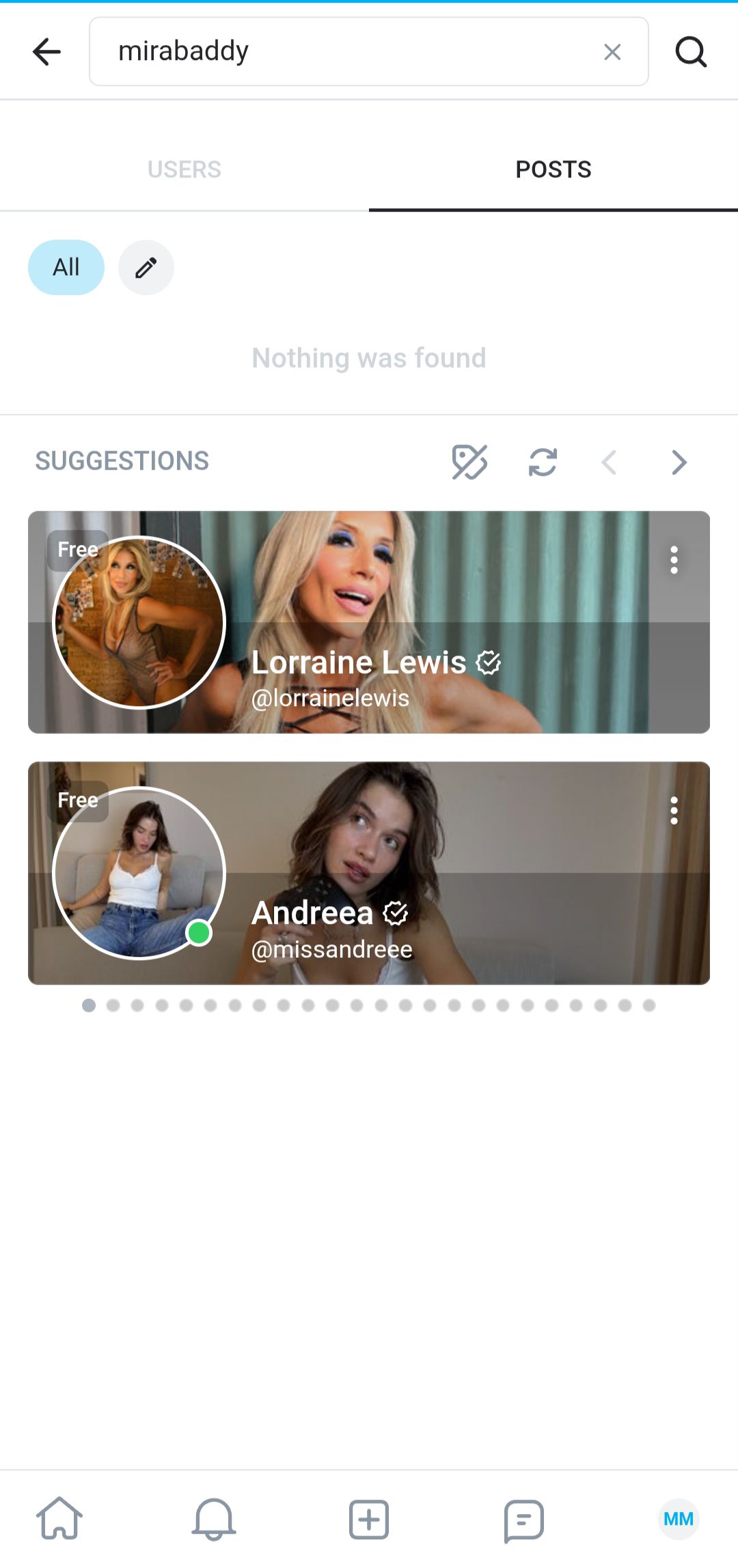Image resolution: width=738 pixels, height=1568 pixels.
Task: Open options menu on Lorraine Lewis card
Action: click(x=674, y=560)
